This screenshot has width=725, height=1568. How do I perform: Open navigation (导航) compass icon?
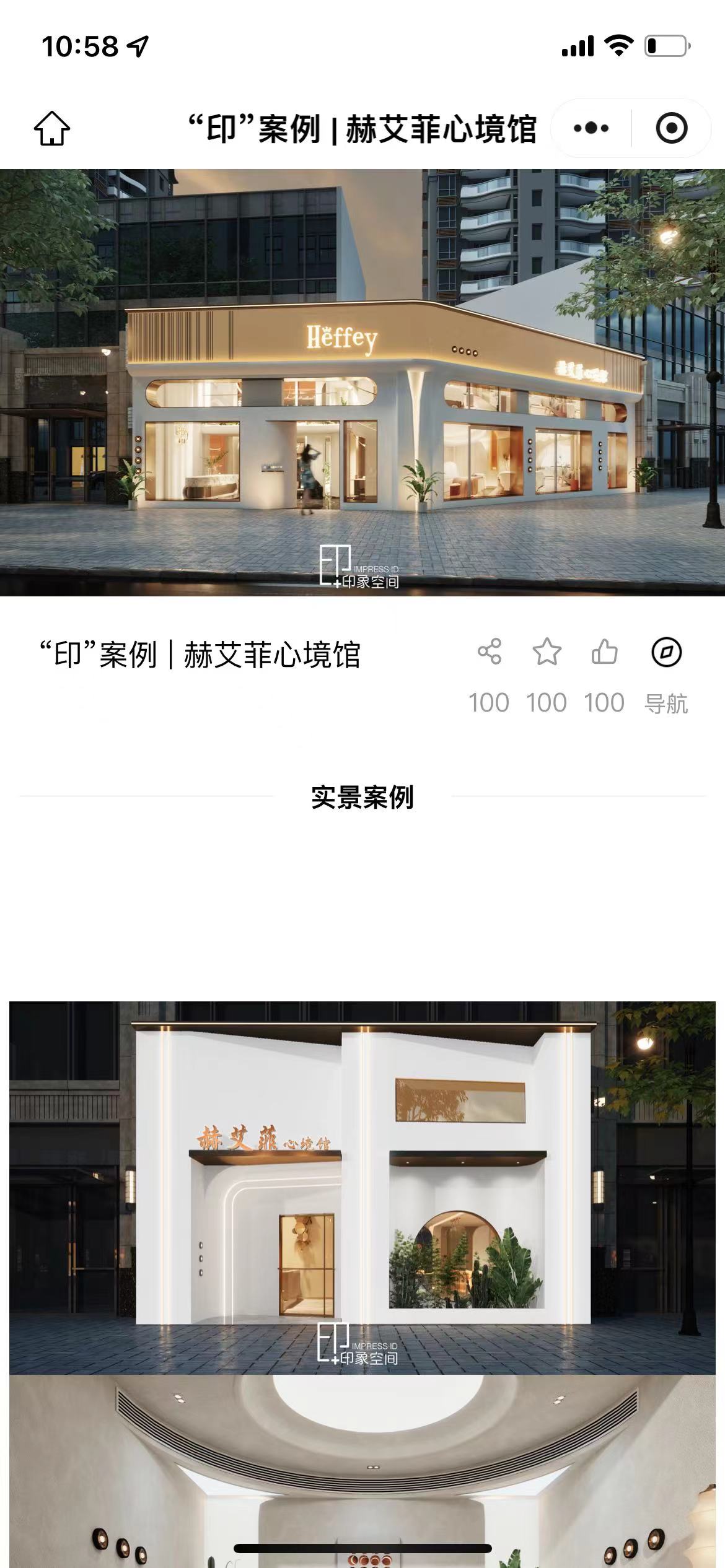click(x=667, y=651)
